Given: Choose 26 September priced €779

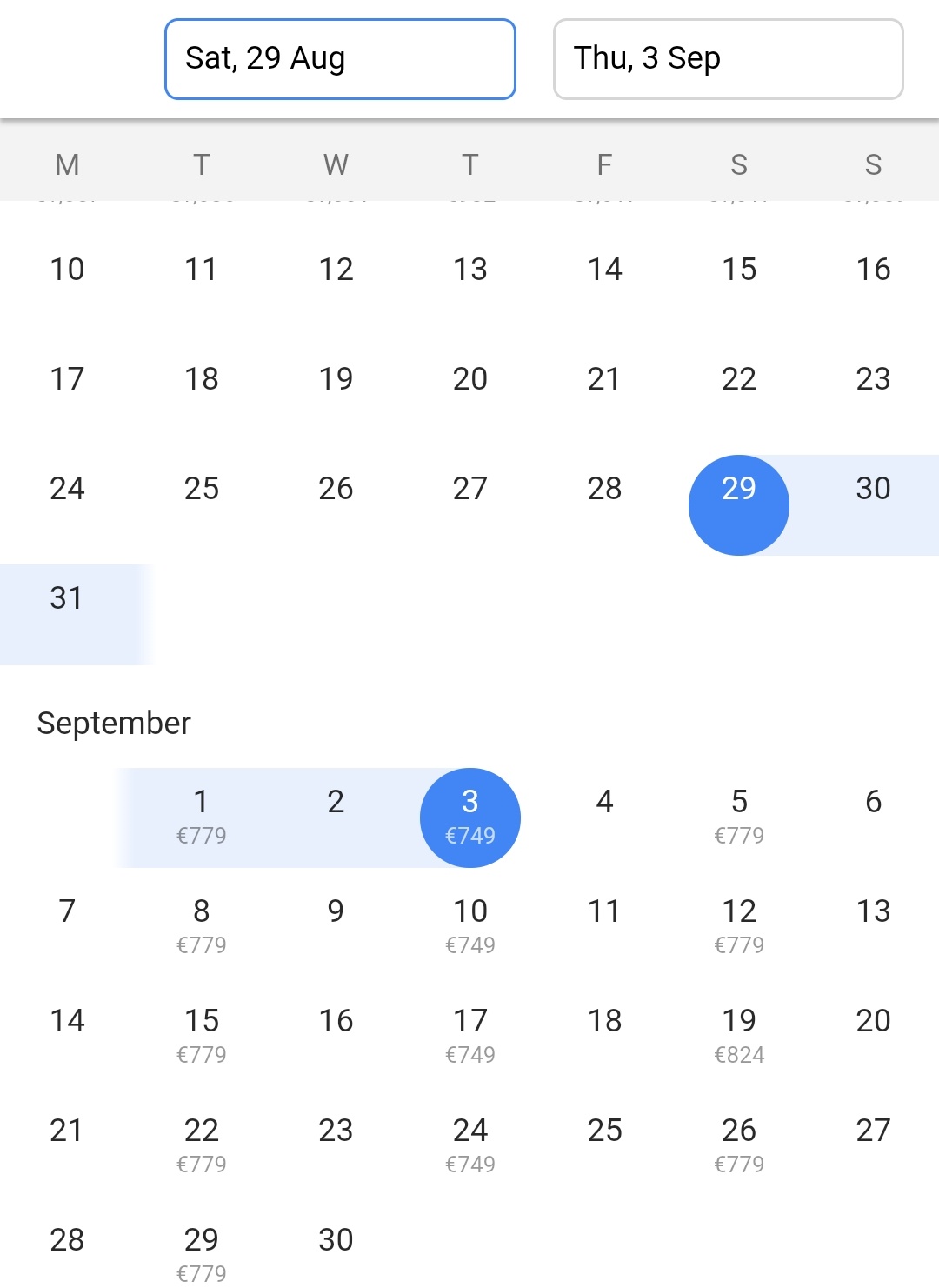Looking at the screenshot, I should pyautogui.click(x=738, y=1145).
